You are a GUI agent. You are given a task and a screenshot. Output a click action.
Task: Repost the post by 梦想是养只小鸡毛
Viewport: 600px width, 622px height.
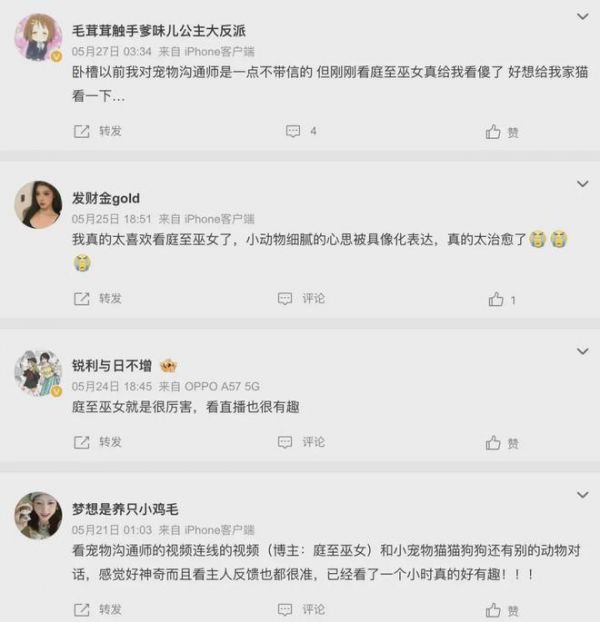pyautogui.click(x=98, y=609)
